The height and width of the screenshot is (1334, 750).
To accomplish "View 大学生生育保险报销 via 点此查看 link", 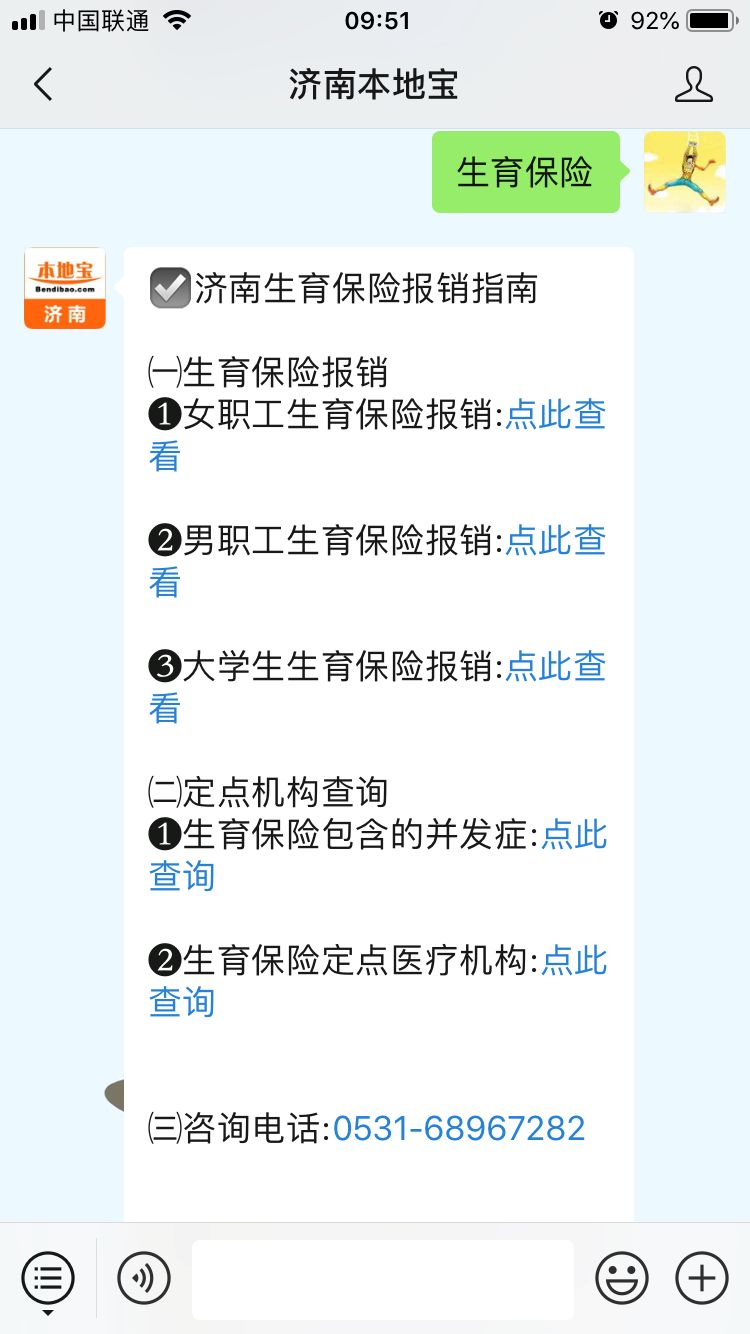I will coord(555,667).
